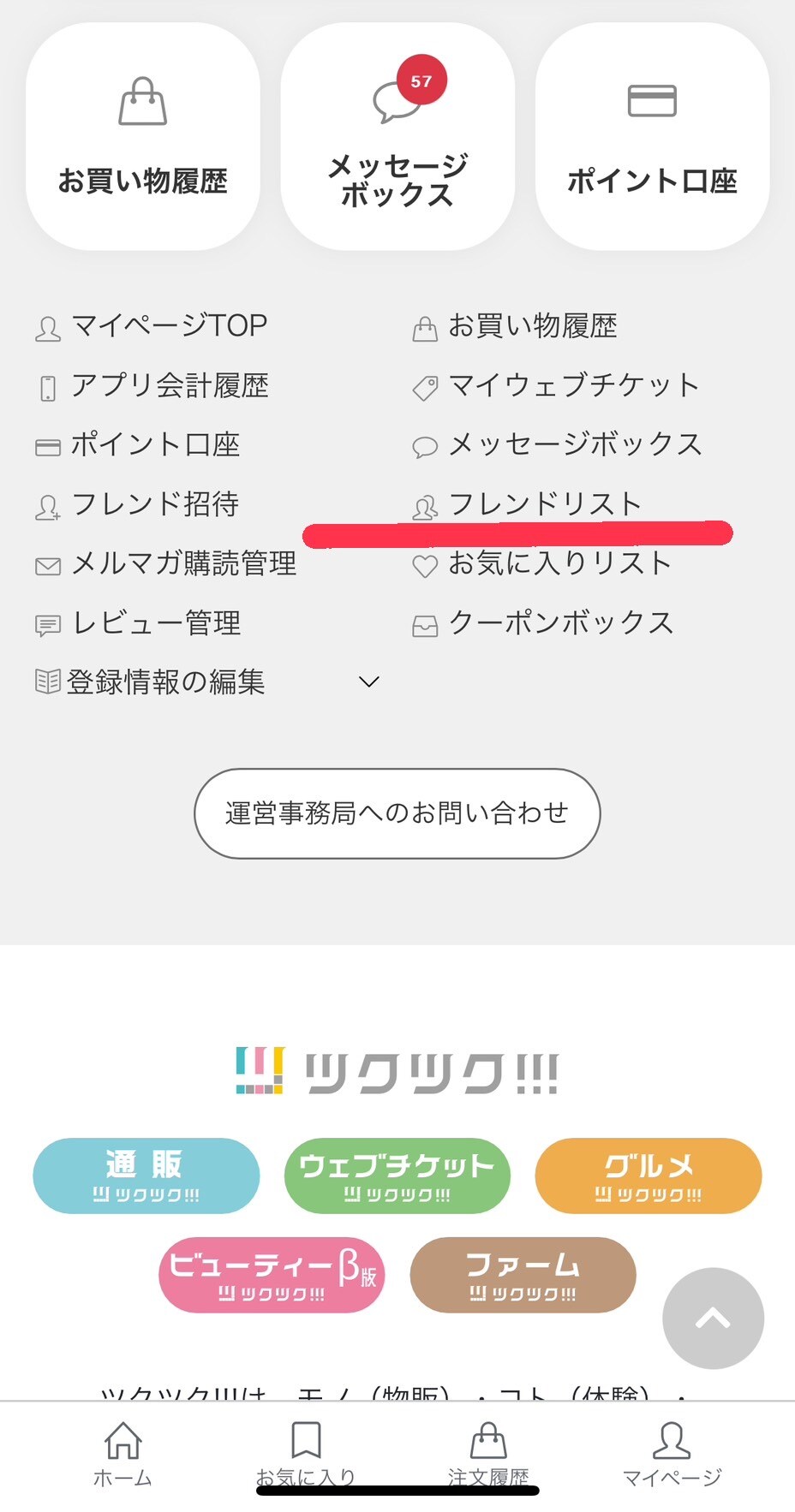795x1512 pixels.
Task: Open ファーム ツクツク category
Action: coord(523,1275)
